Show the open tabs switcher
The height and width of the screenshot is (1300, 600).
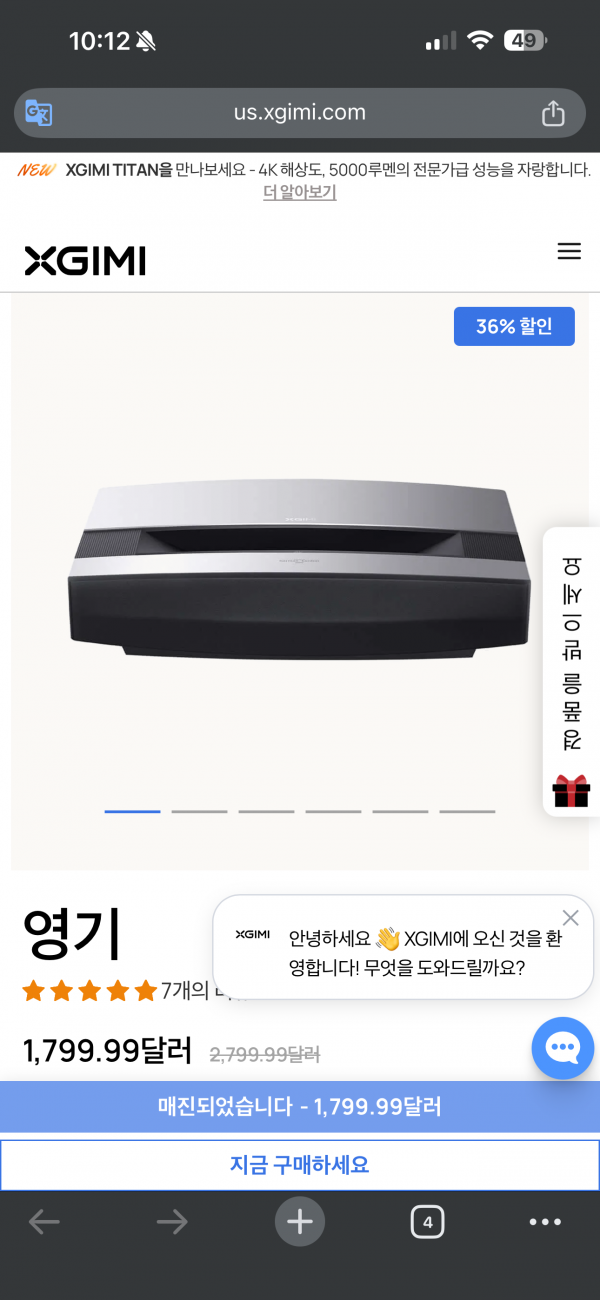pos(427,1221)
